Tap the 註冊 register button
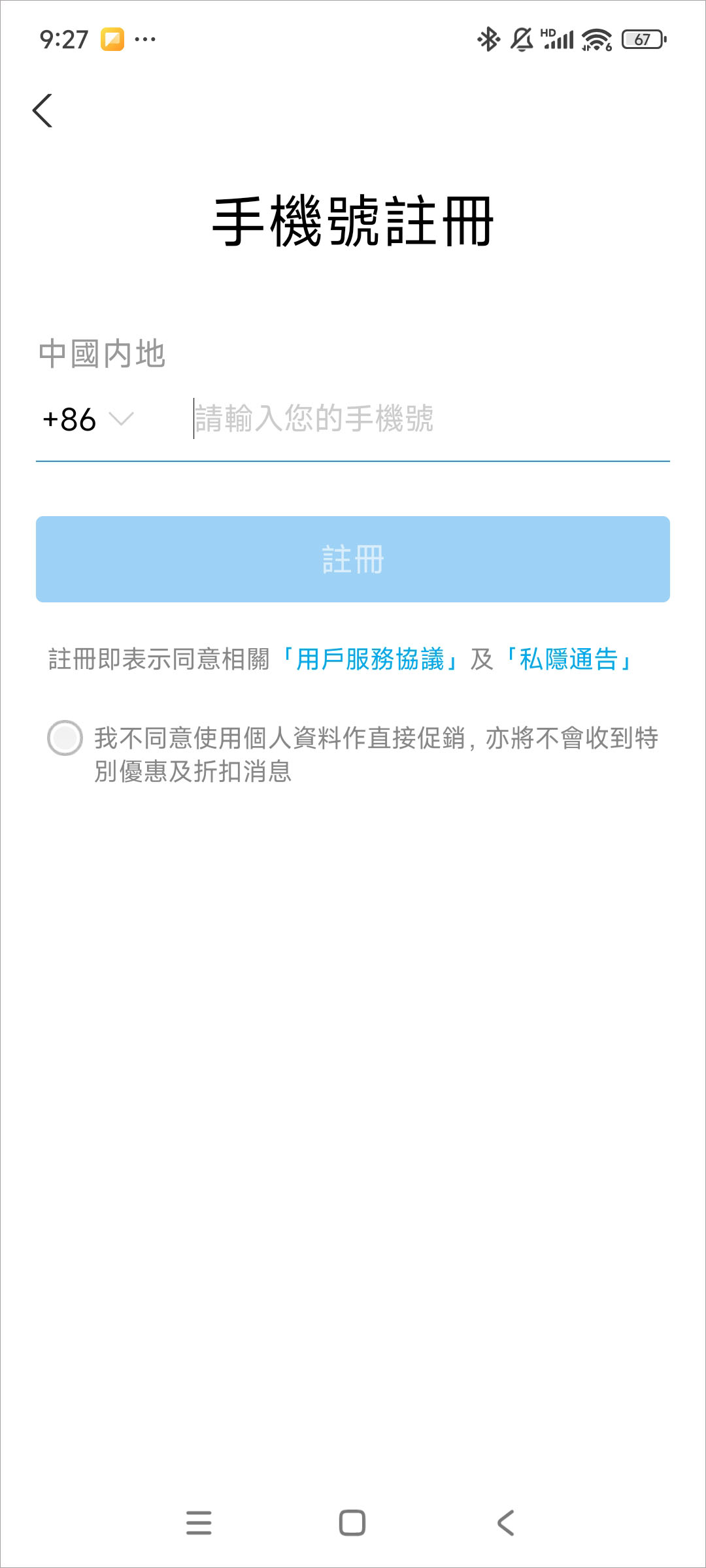The height and width of the screenshot is (1568, 706). point(353,559)
